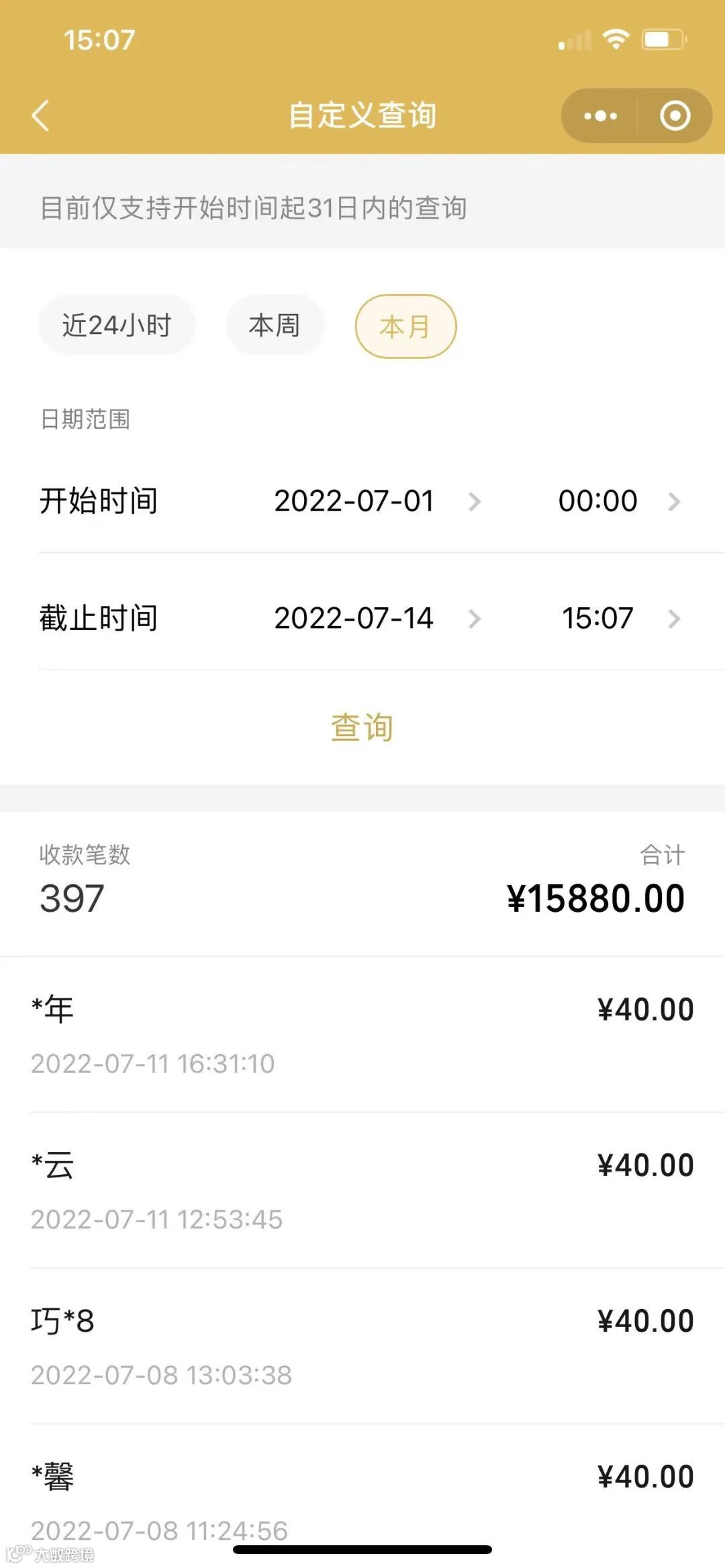
Task: Open payment record from *云
Action: pos(362,1190)
